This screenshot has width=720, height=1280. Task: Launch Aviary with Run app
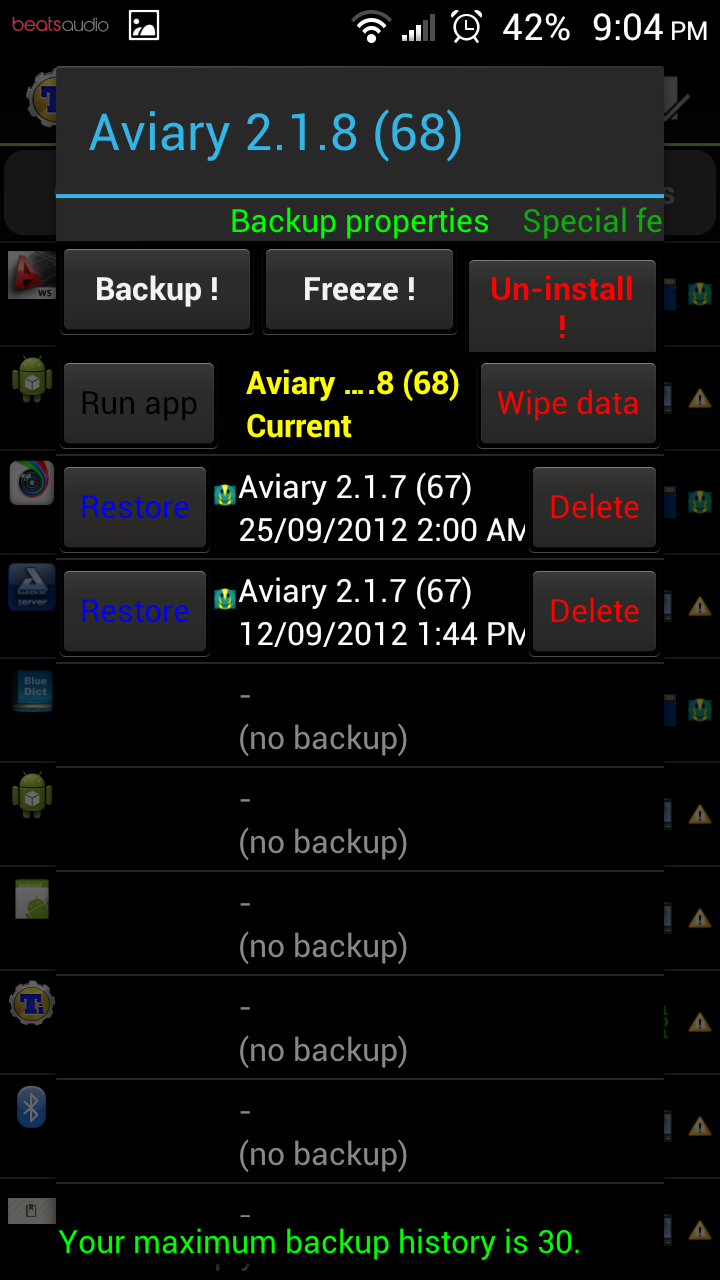(139, 404)
